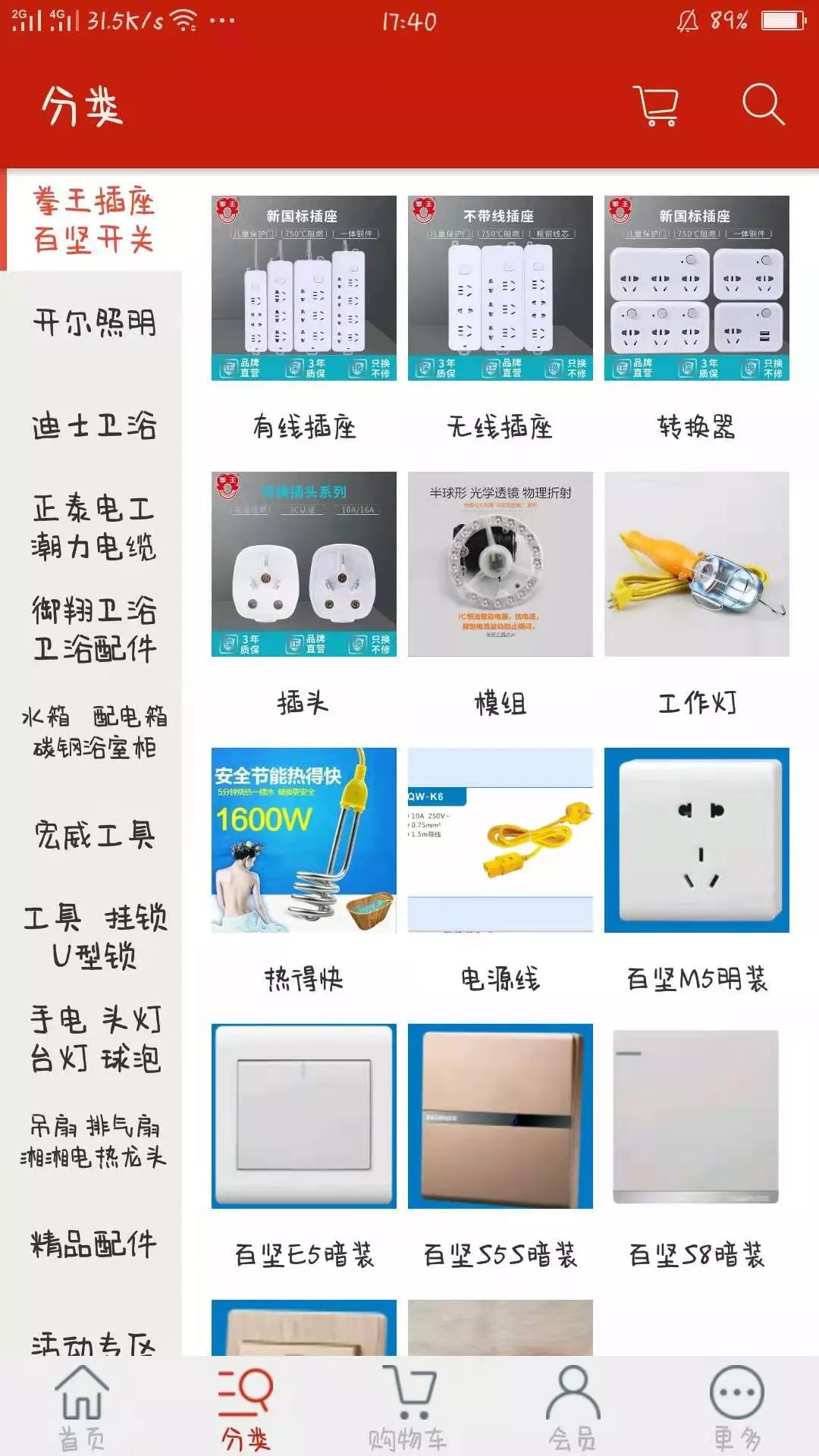Select the 宏威工具 category
Image resolution: width=819 pixels, height=1456 pixels.
pyautogui.click(x=94, y=835)
